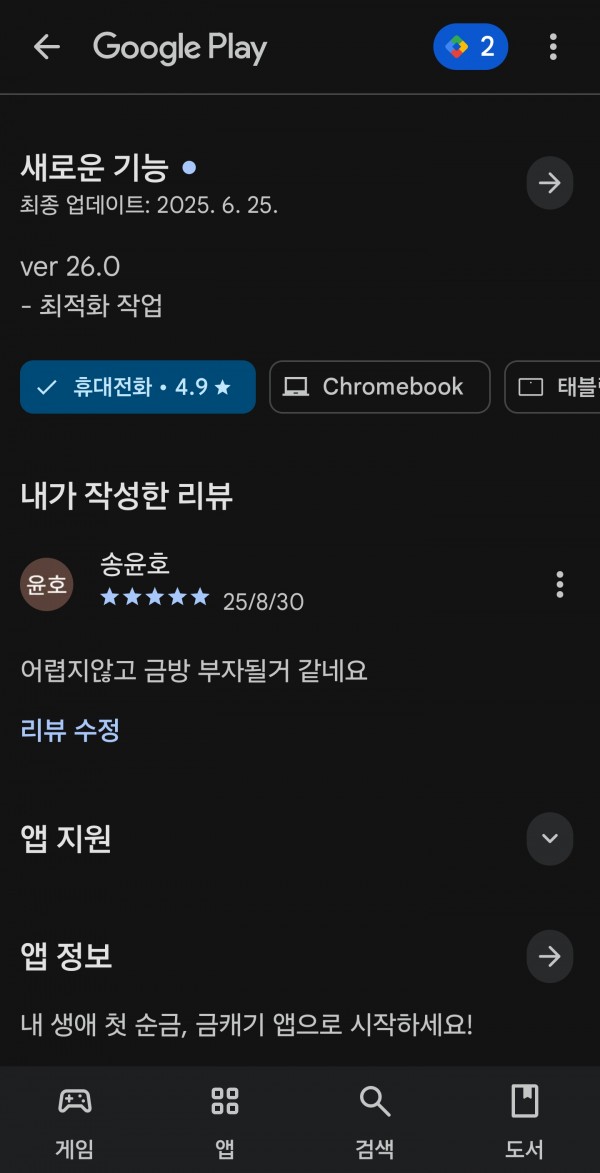Open the Play Points badge showing 2
The width and height of the screenshot is (600, 1173).
point(471,47)
